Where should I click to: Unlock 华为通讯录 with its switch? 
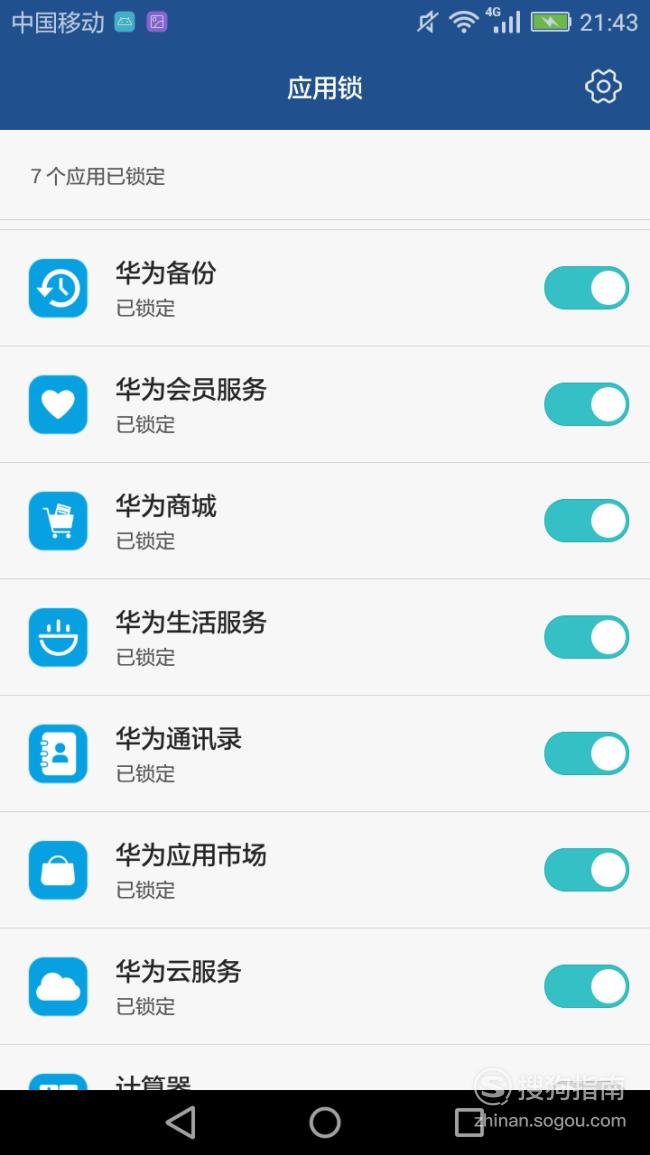587,753
